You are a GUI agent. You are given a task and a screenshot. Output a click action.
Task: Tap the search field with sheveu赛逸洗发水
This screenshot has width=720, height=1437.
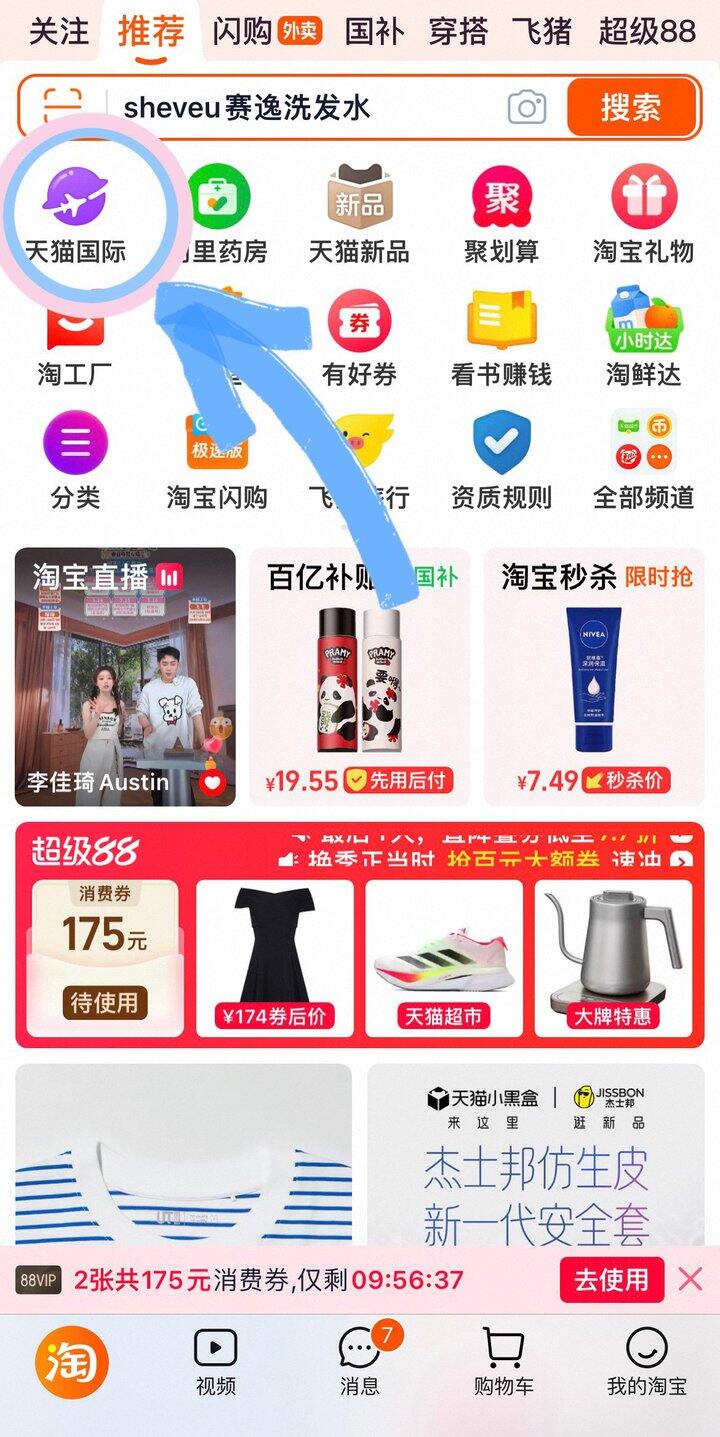point(300,107)
